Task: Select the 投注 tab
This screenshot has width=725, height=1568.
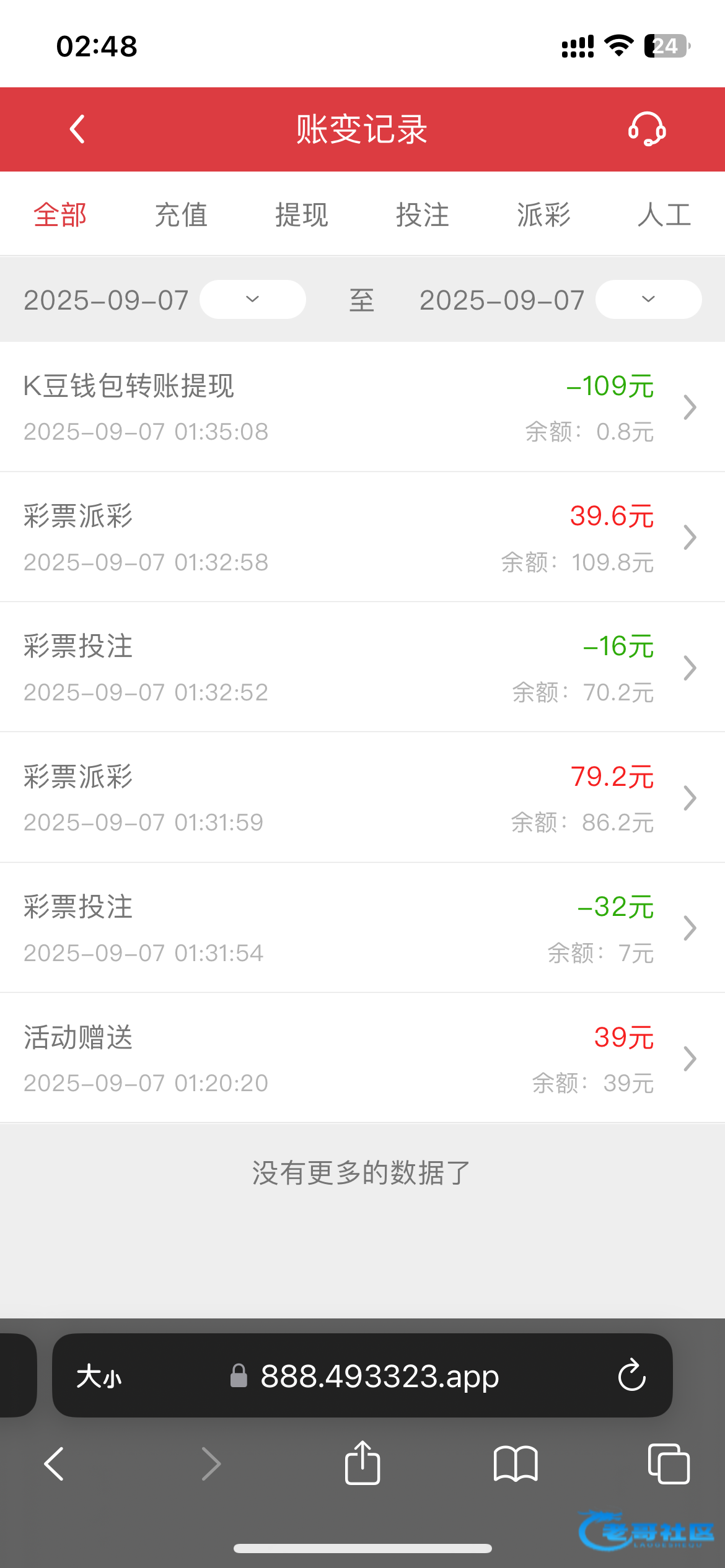Action: pos(422,215)
